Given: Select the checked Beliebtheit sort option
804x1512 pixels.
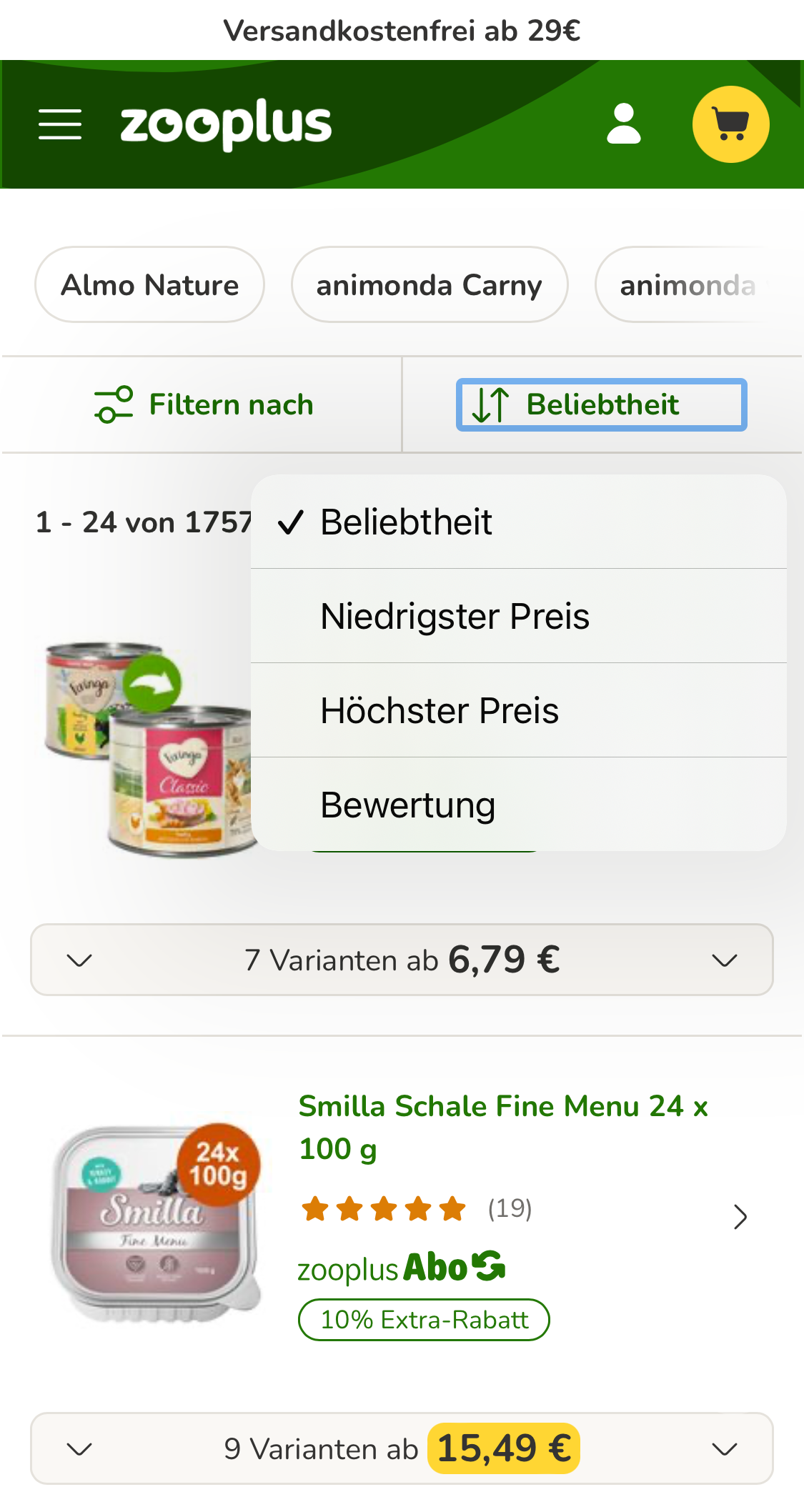Looking at the screenshot, I should coord(406,522).
